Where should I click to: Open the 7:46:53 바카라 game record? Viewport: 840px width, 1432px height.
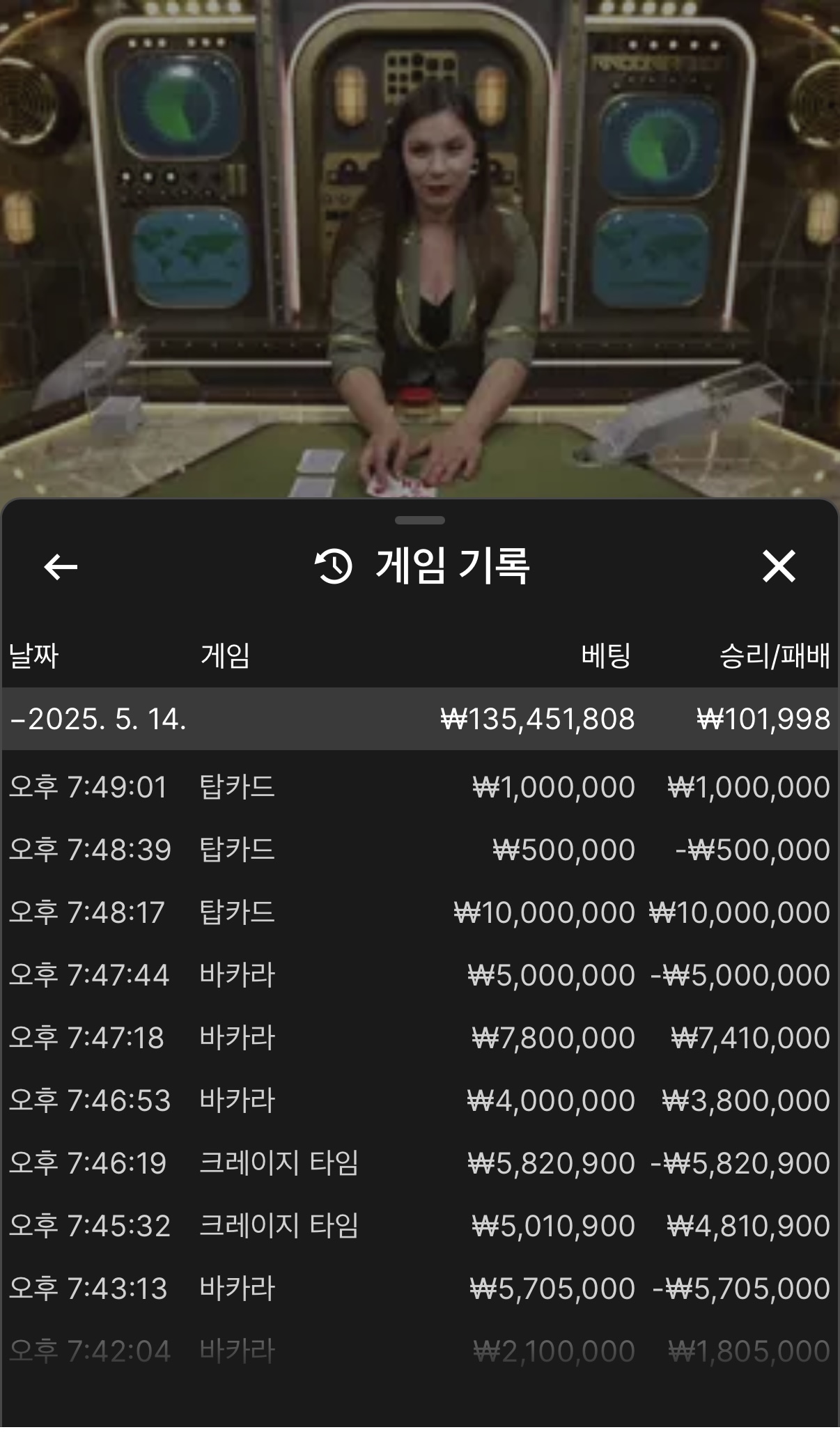pos(419,1100)
